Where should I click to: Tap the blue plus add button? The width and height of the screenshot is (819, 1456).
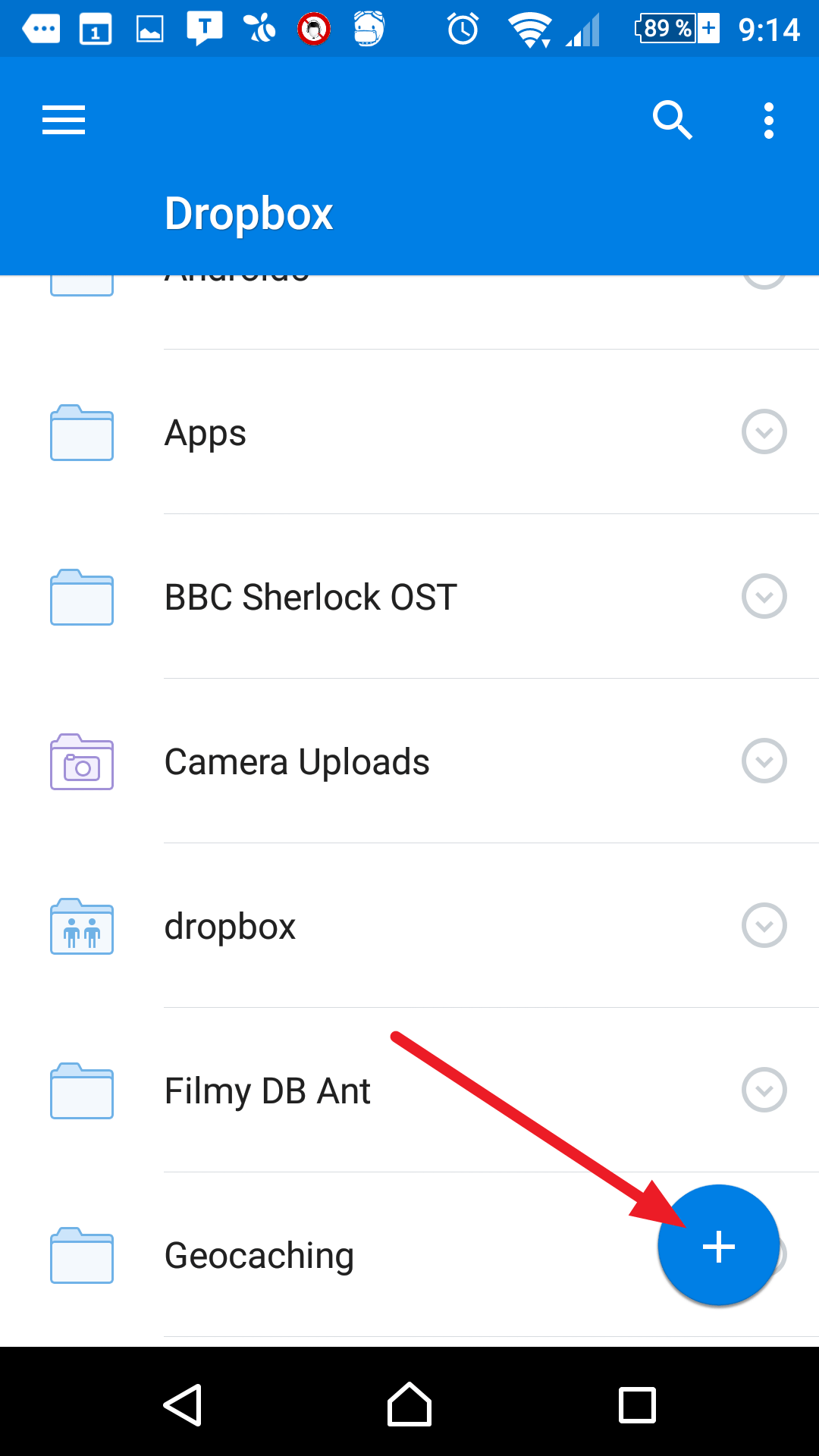tap(718, 1246)
